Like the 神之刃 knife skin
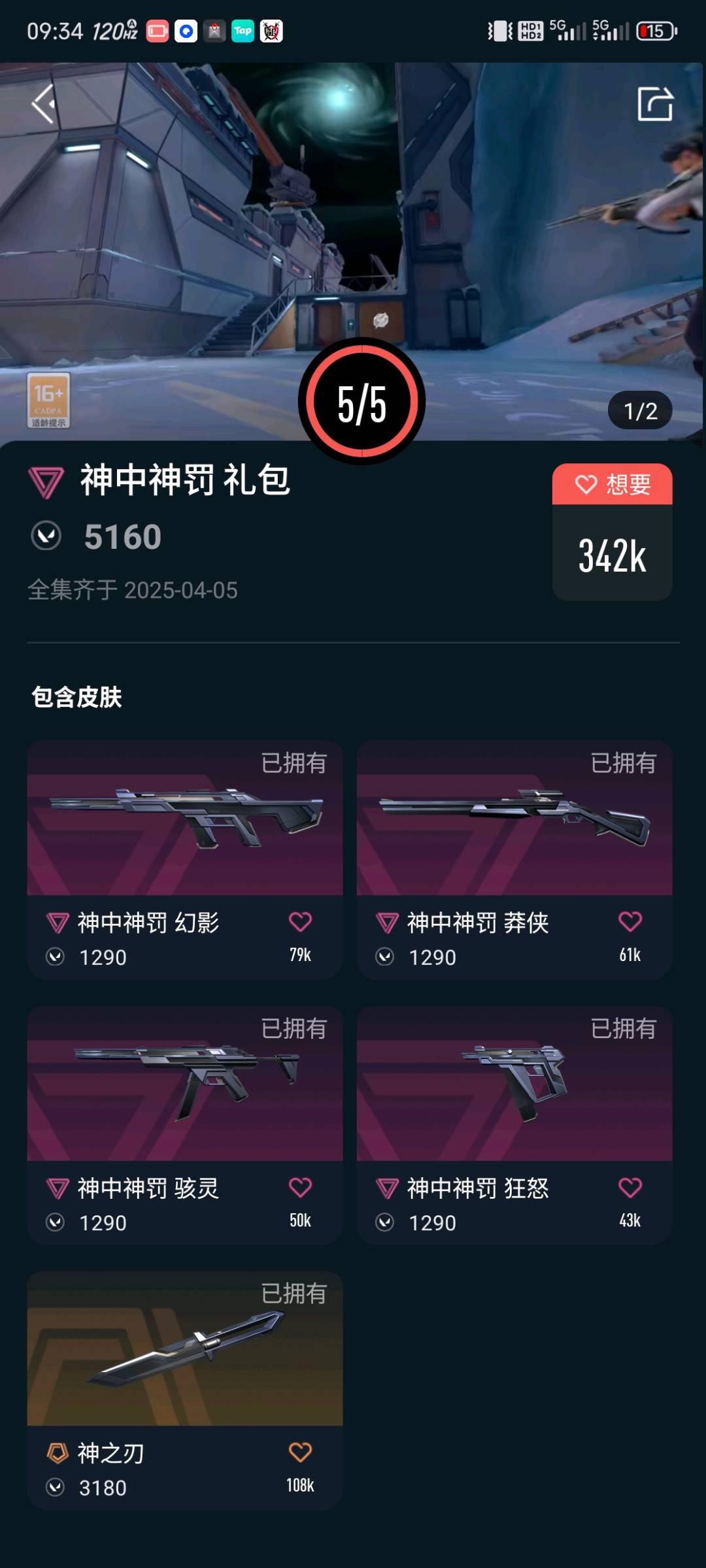The width and height of the screenshot is (706, 1568). pos(300,1452)
